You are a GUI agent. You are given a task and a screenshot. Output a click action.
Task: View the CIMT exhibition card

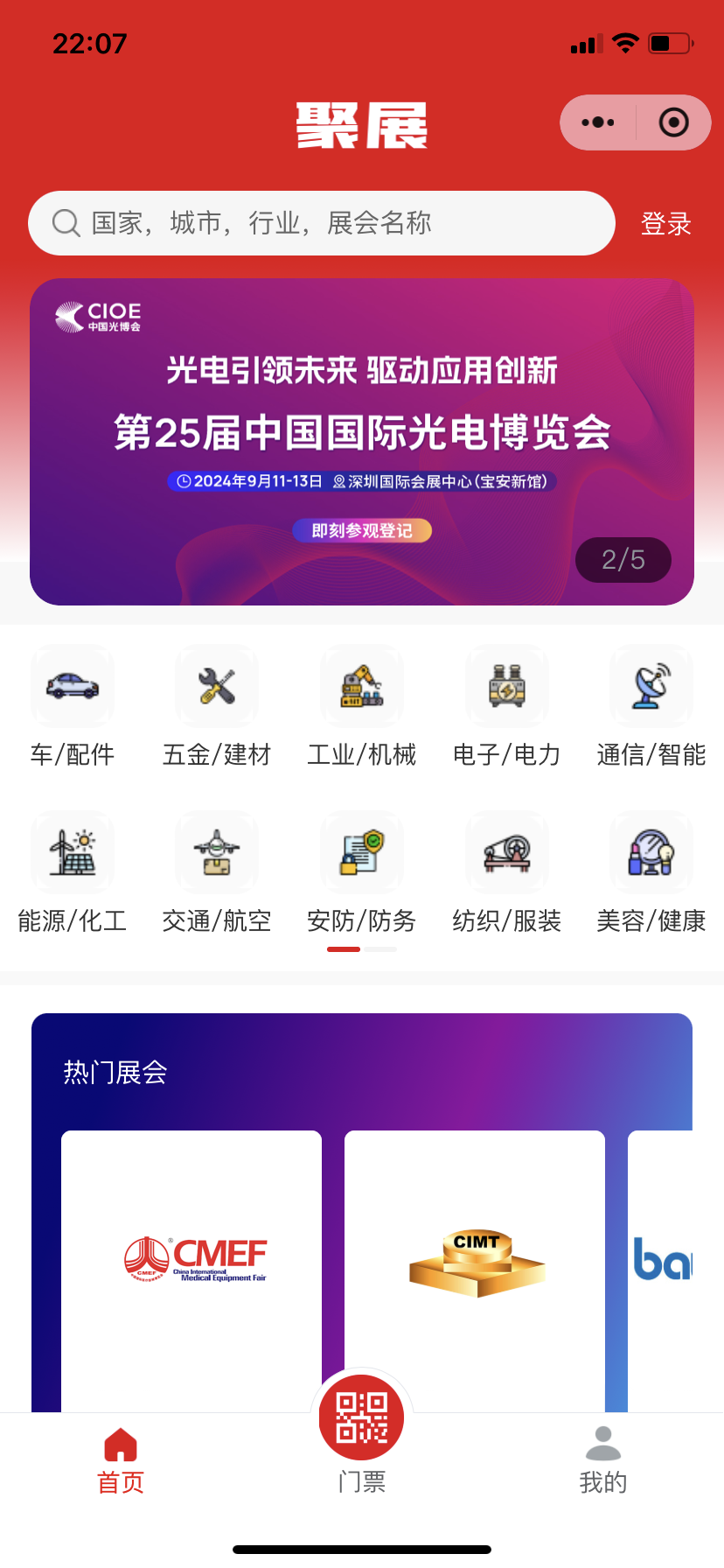pyautogui.click(x=475, y=1260)
